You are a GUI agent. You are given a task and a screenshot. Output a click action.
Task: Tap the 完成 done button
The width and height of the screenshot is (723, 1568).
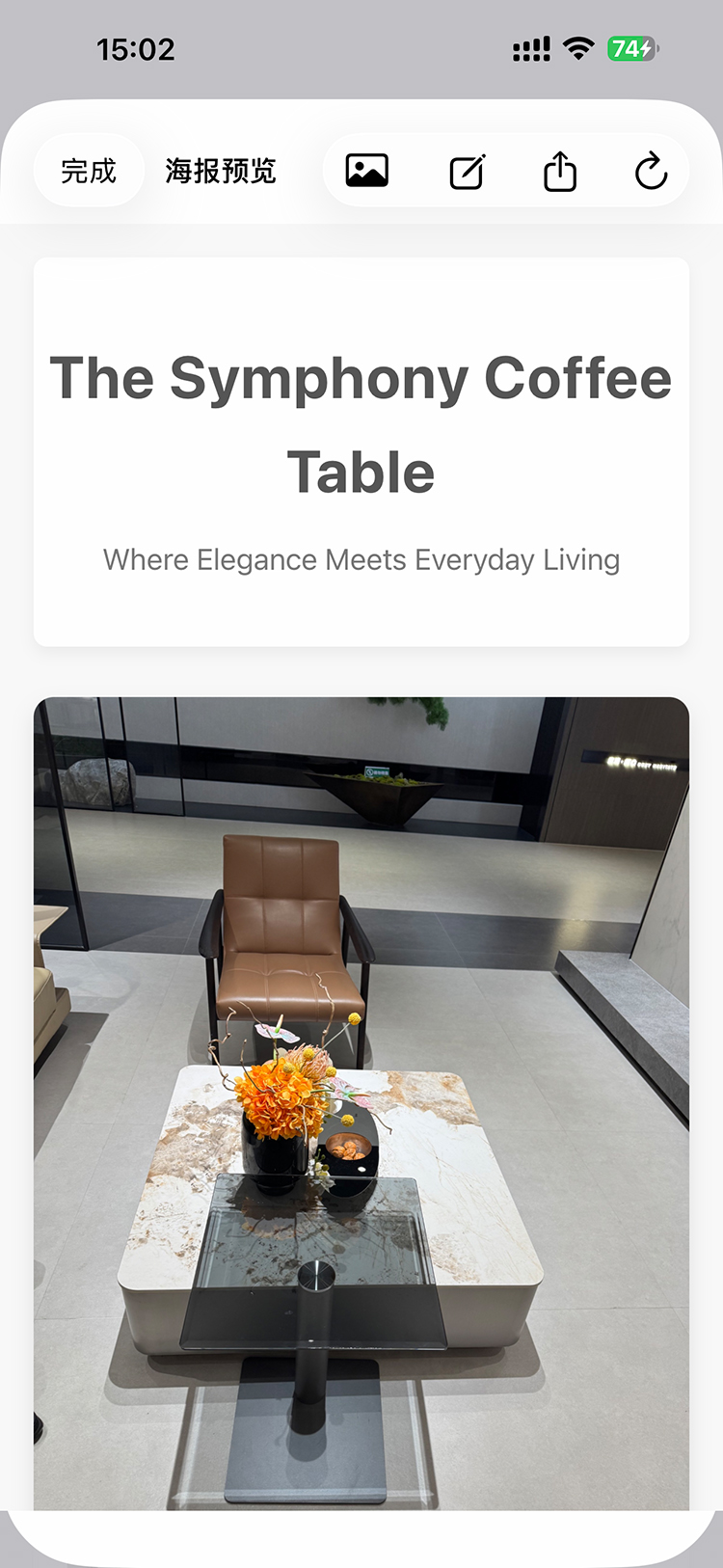pos(89,172)
